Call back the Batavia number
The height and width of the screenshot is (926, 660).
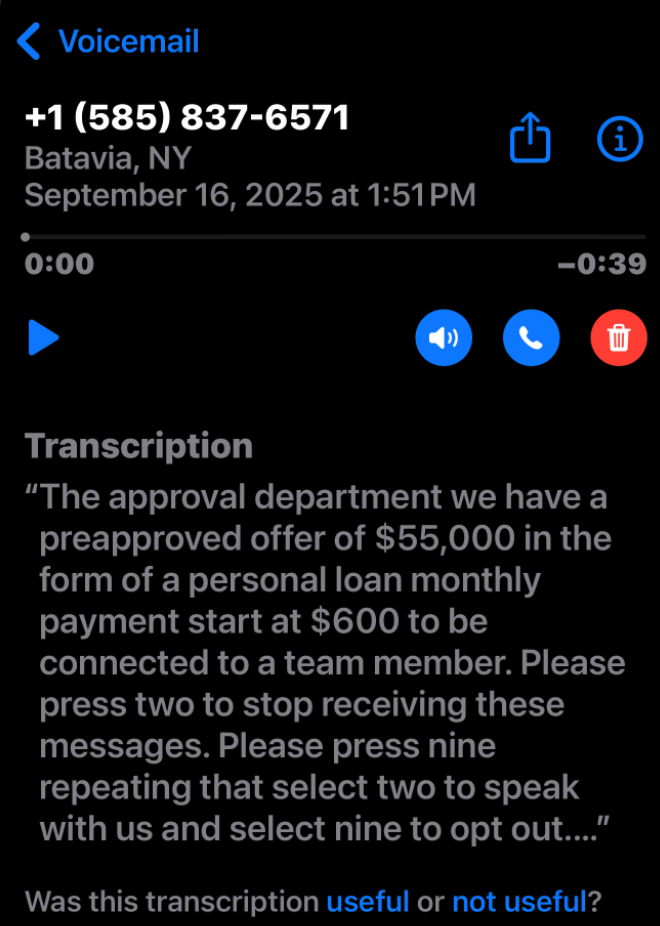[x=531, y=338]
